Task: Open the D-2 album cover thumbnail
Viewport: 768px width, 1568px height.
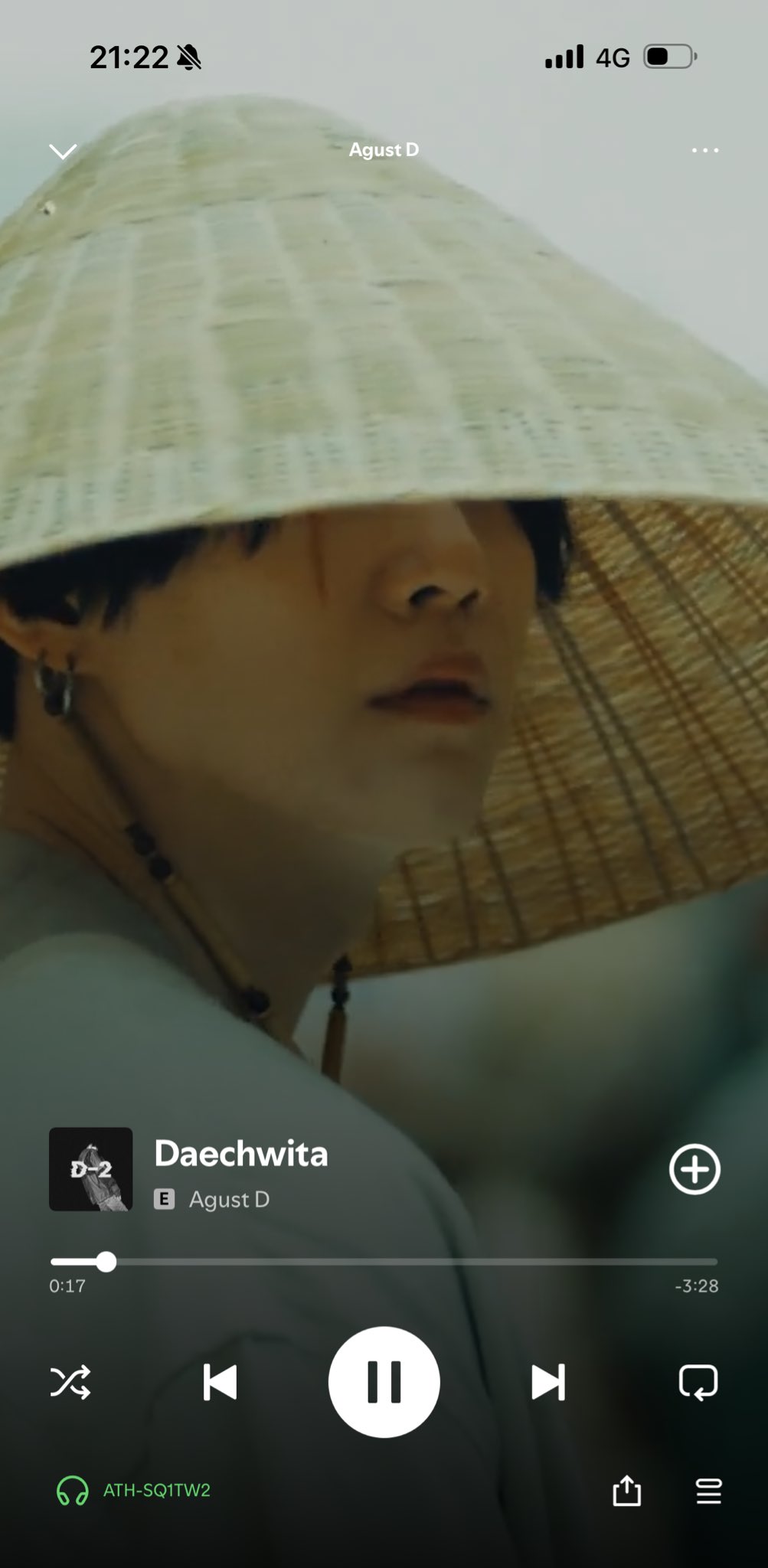Action: click(x=91, y=1169)
